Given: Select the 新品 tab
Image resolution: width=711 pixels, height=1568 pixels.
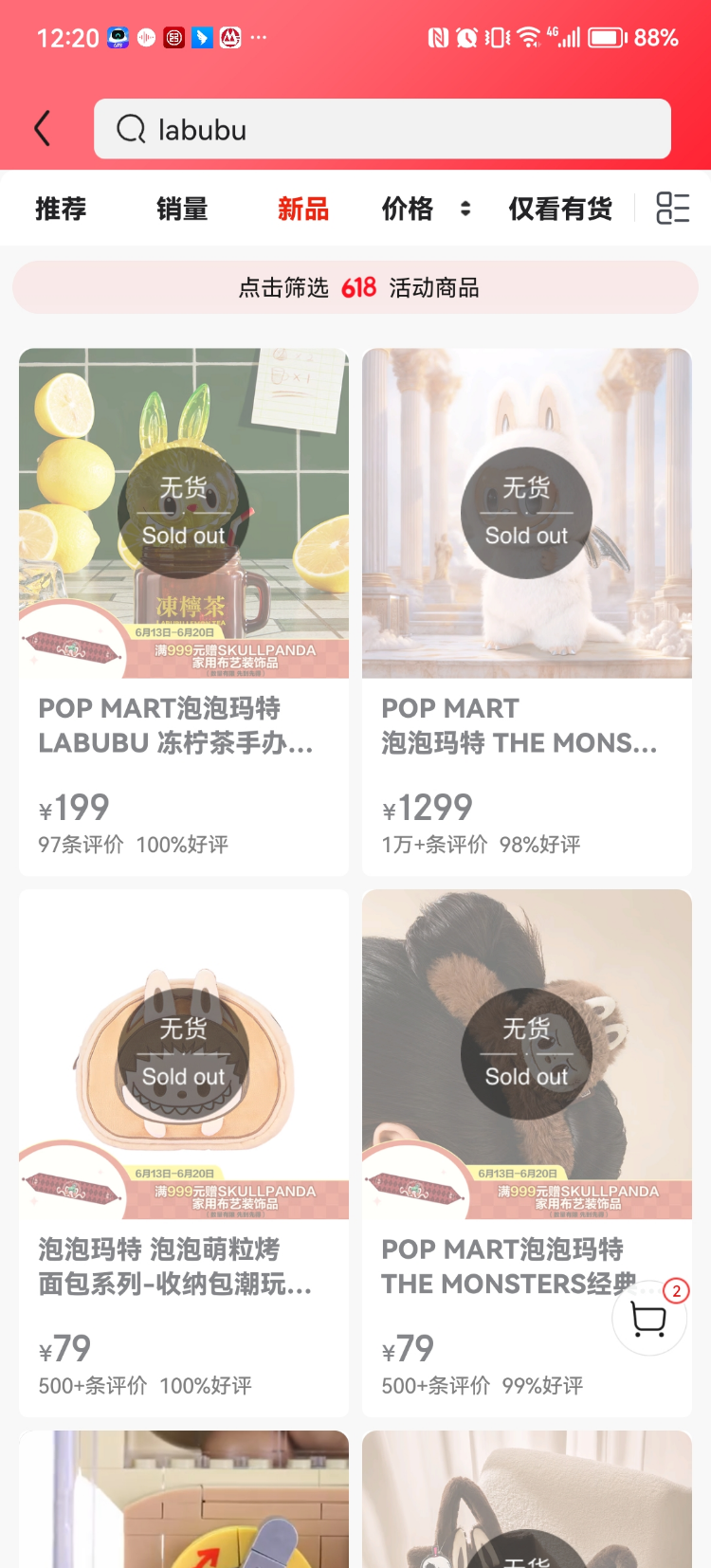Looking at the screenshot, I should click(303, 209).
